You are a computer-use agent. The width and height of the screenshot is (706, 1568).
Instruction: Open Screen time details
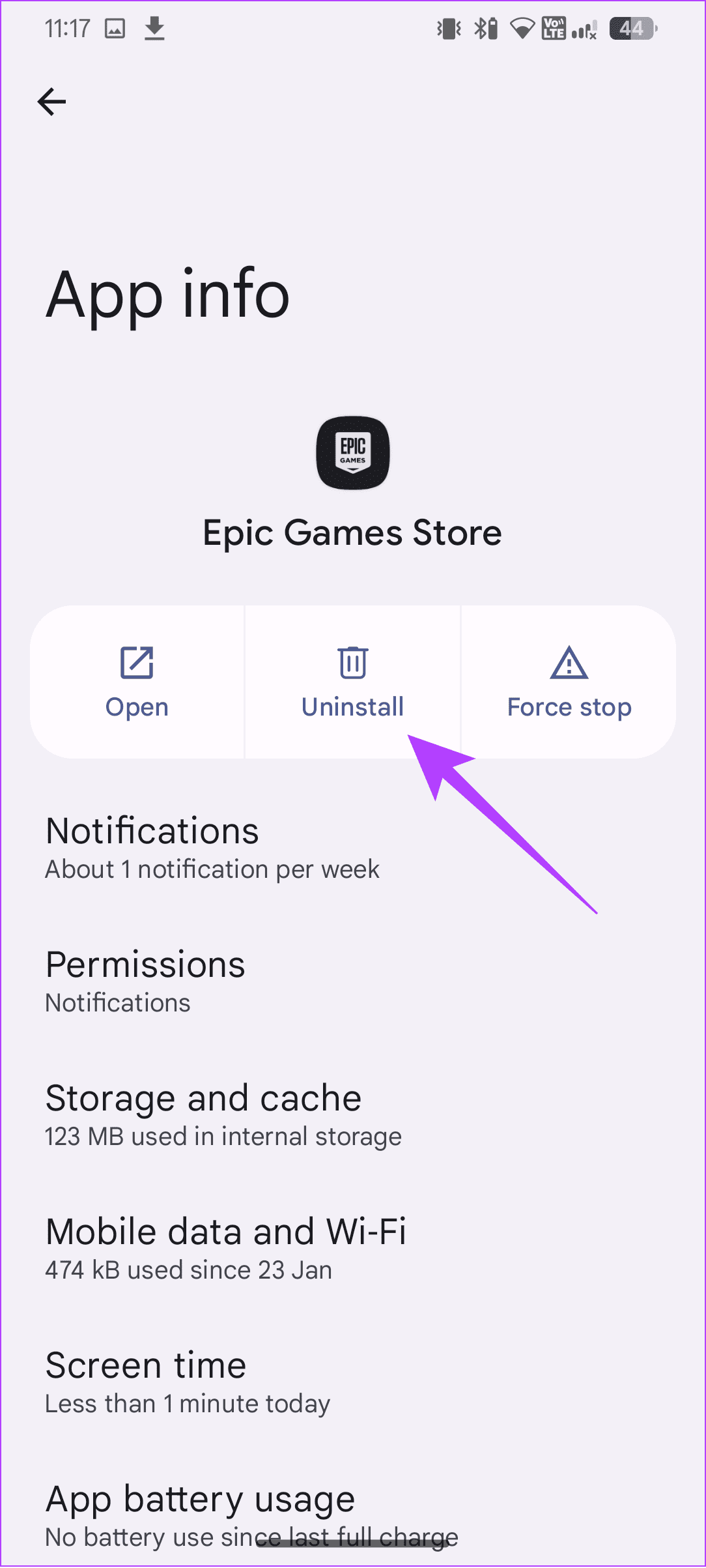point(353,1382)
